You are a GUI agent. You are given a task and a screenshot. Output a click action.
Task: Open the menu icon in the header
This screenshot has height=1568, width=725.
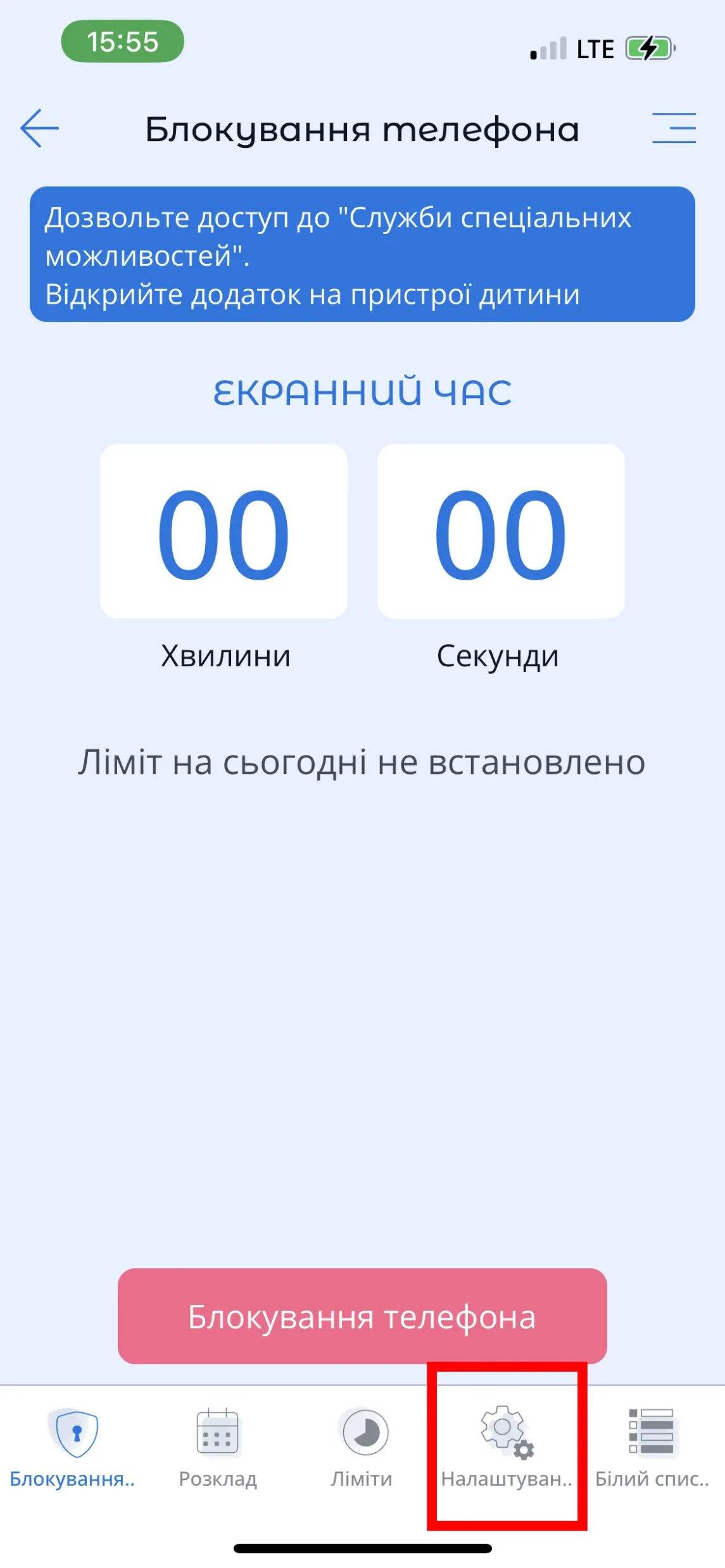click(x=674, y=128)
